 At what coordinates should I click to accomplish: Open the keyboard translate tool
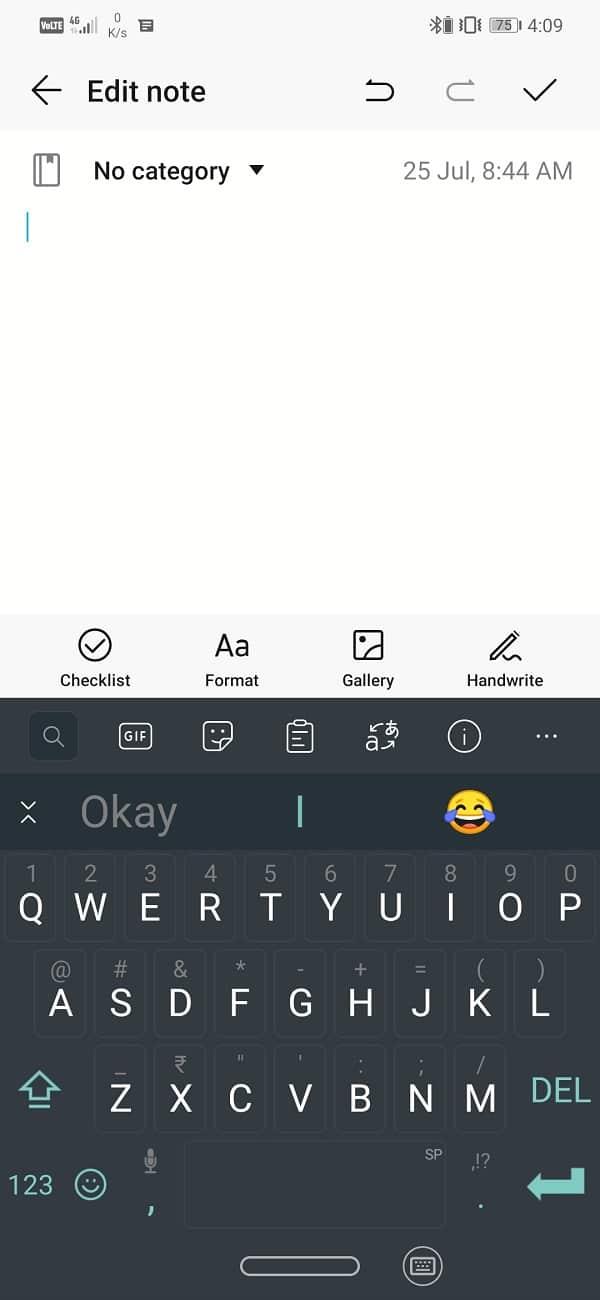382,737
